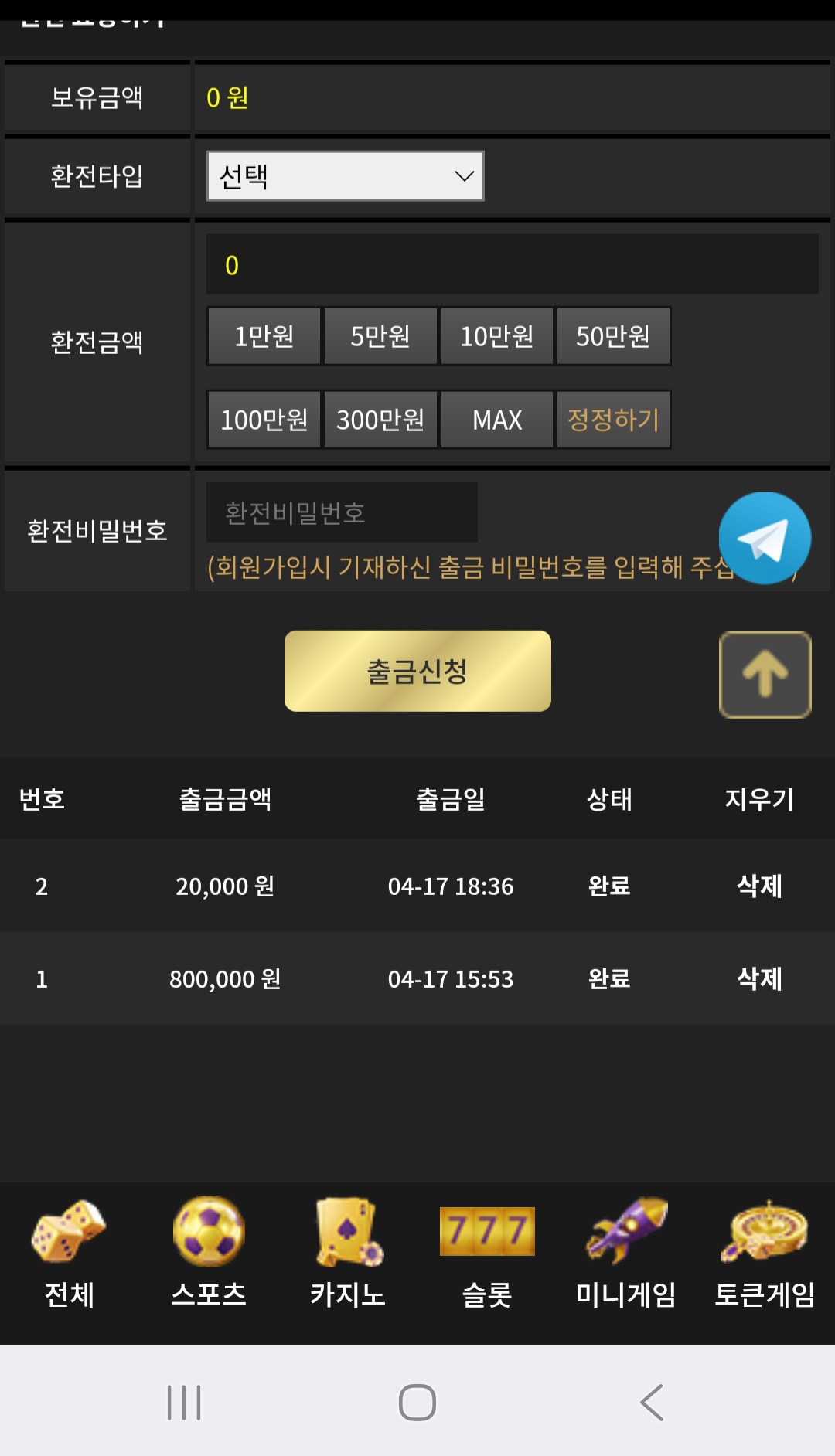
Task: Select the 1만원 amount option
Action: [263, 335]
